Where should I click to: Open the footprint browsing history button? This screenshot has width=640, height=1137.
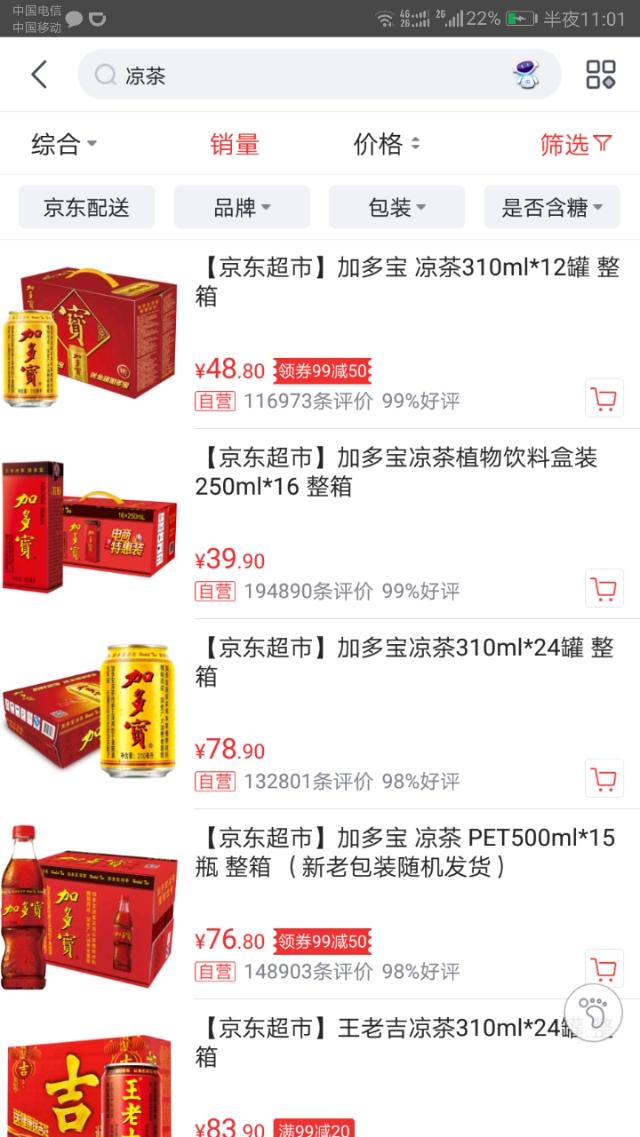pos(593,1011)
